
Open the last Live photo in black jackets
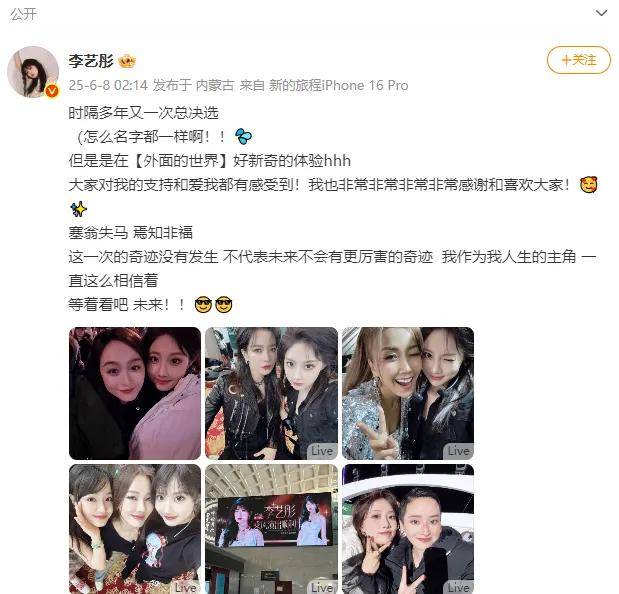407,528
